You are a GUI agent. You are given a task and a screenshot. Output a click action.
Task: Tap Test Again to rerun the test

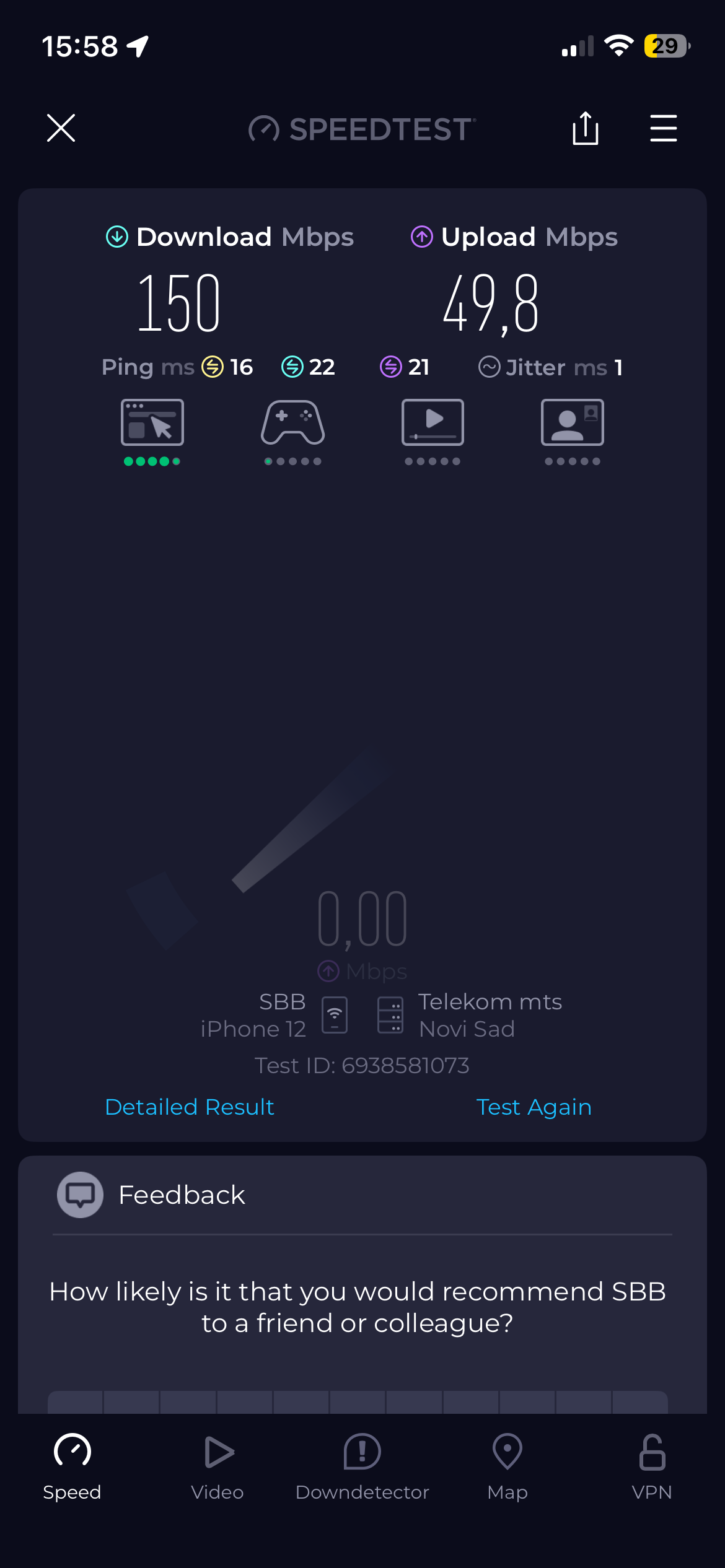(x=534, y=1107)
